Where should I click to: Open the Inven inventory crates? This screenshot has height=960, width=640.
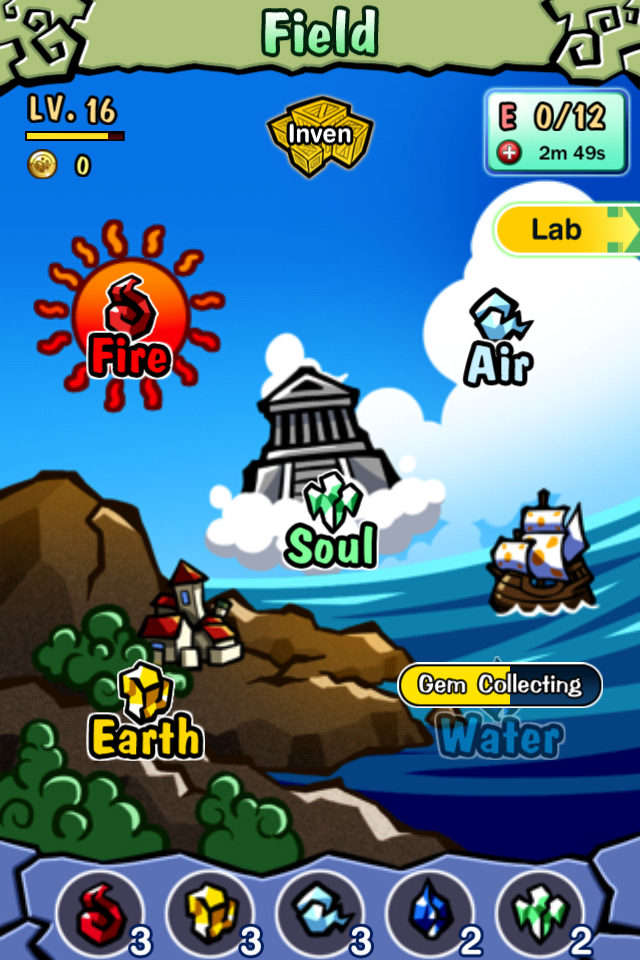(320, 134)
